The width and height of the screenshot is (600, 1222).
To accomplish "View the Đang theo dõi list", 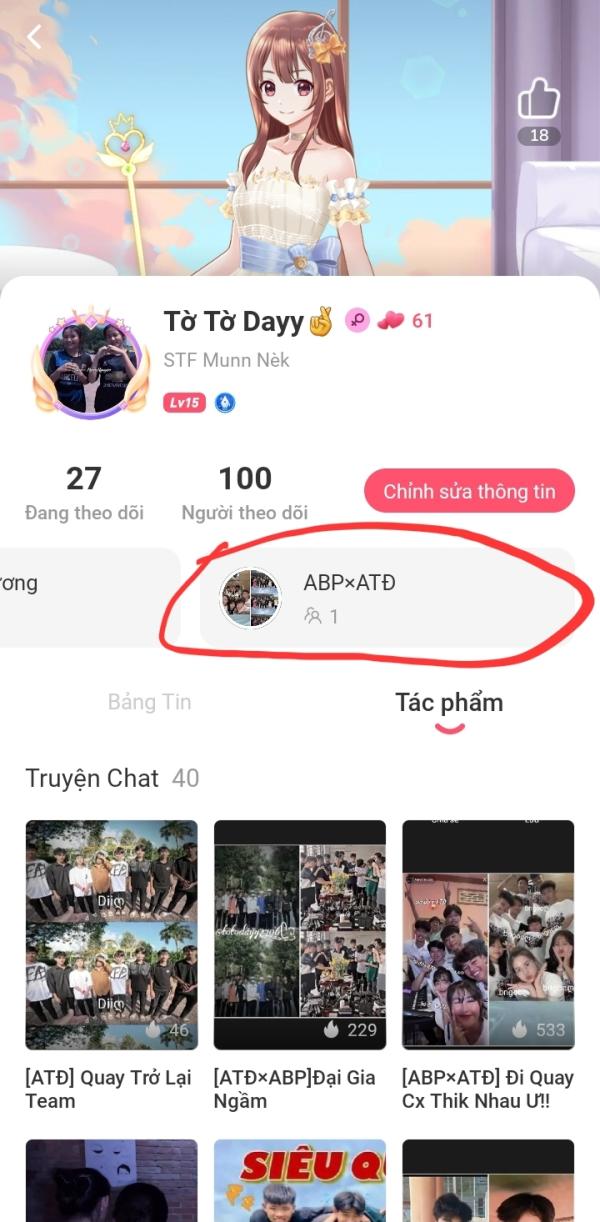I will 84,493.
